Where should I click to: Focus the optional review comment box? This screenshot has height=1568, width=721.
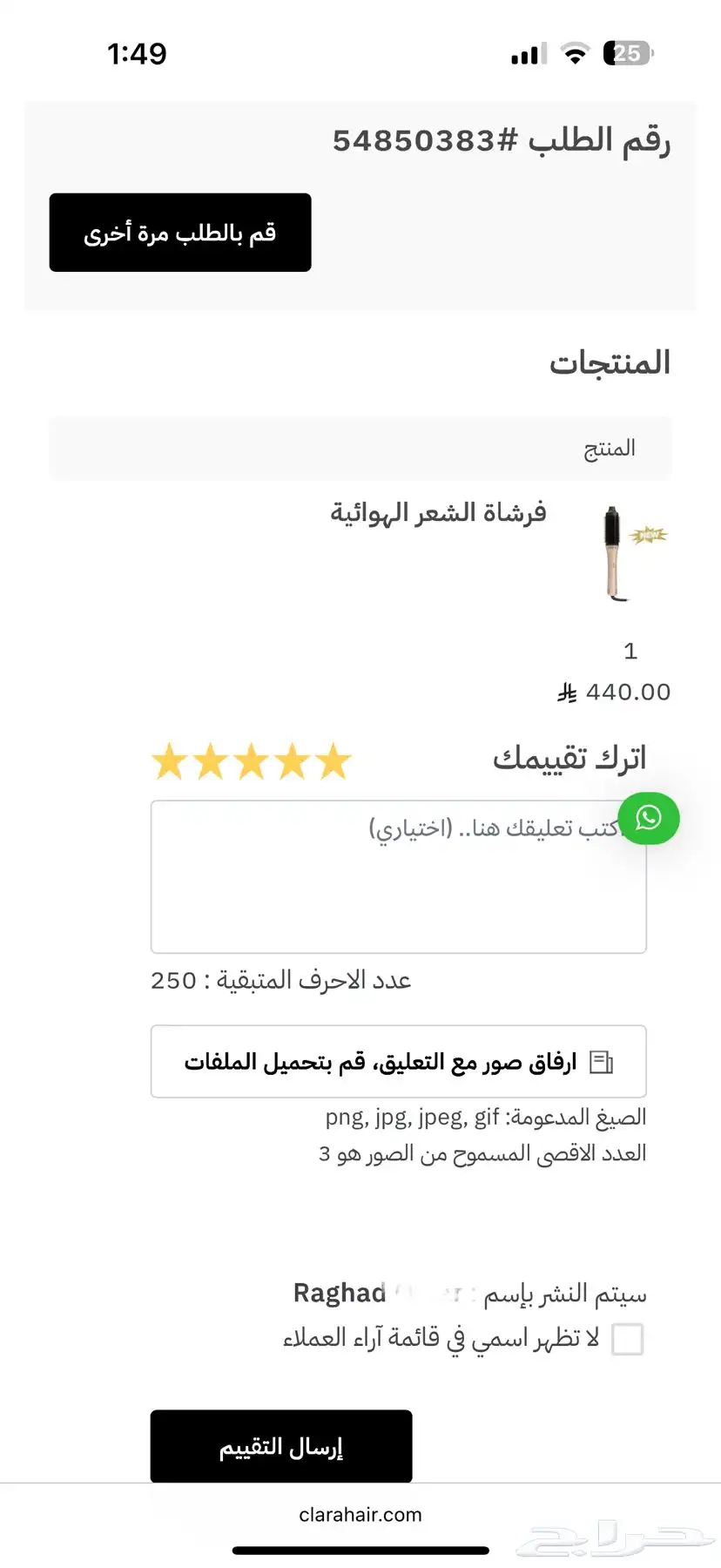click(x=399, y=877)
